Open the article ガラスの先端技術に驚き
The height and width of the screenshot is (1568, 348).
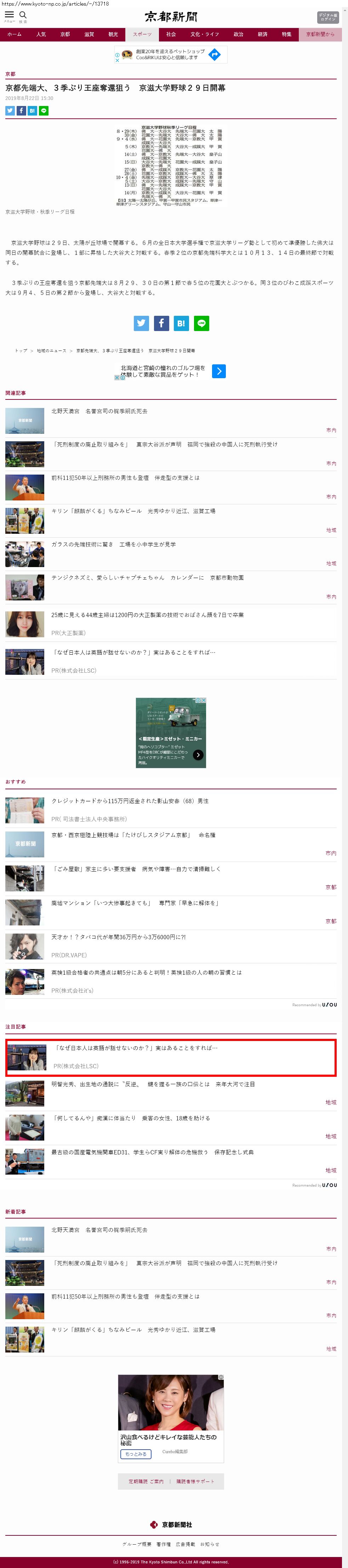pos(113,545)
